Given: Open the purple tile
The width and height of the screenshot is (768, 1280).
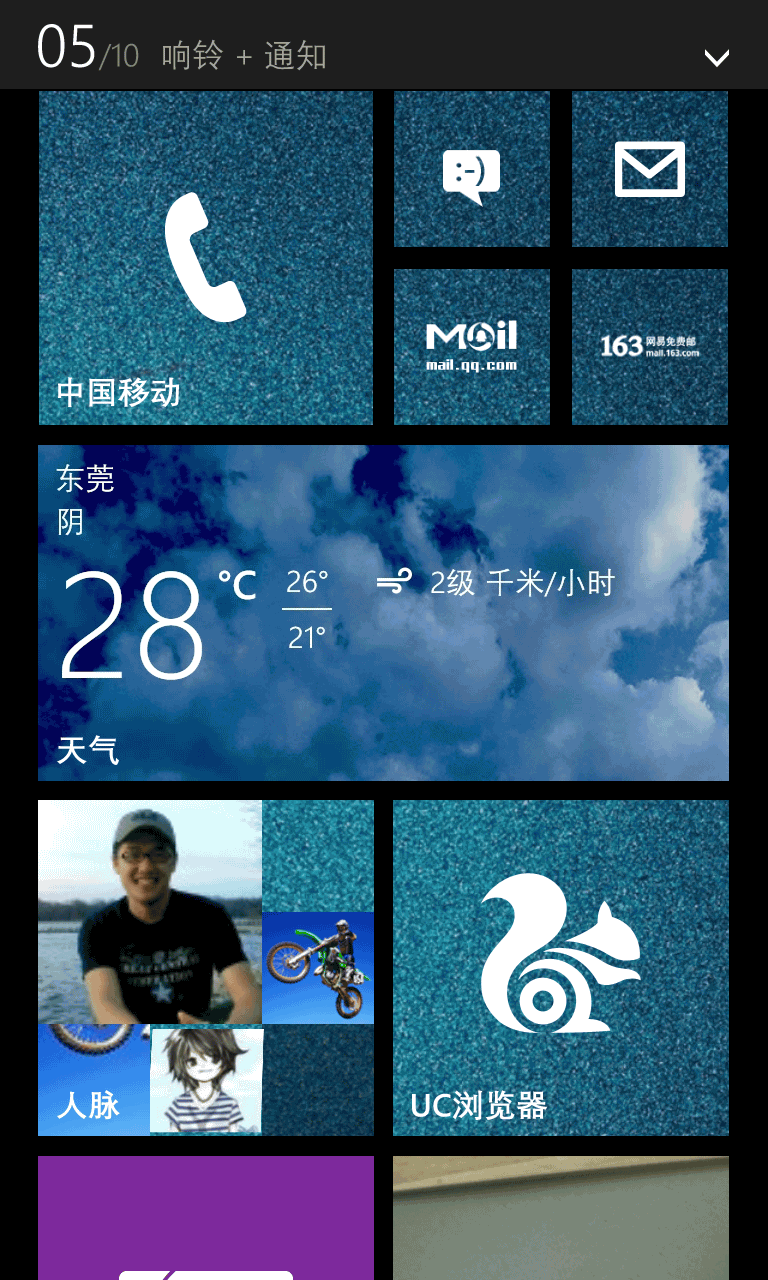Looking at the screenshot, I should click(x=206, y=1218).
